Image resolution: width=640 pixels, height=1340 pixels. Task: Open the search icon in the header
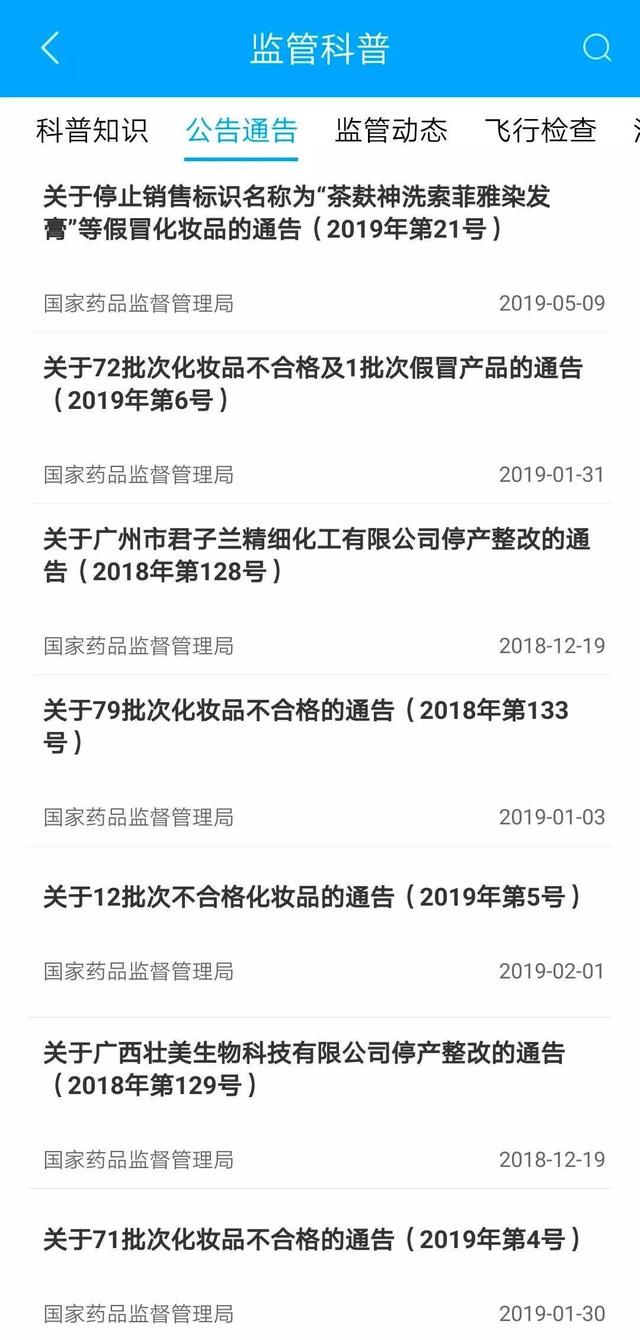tap(597, 47)
